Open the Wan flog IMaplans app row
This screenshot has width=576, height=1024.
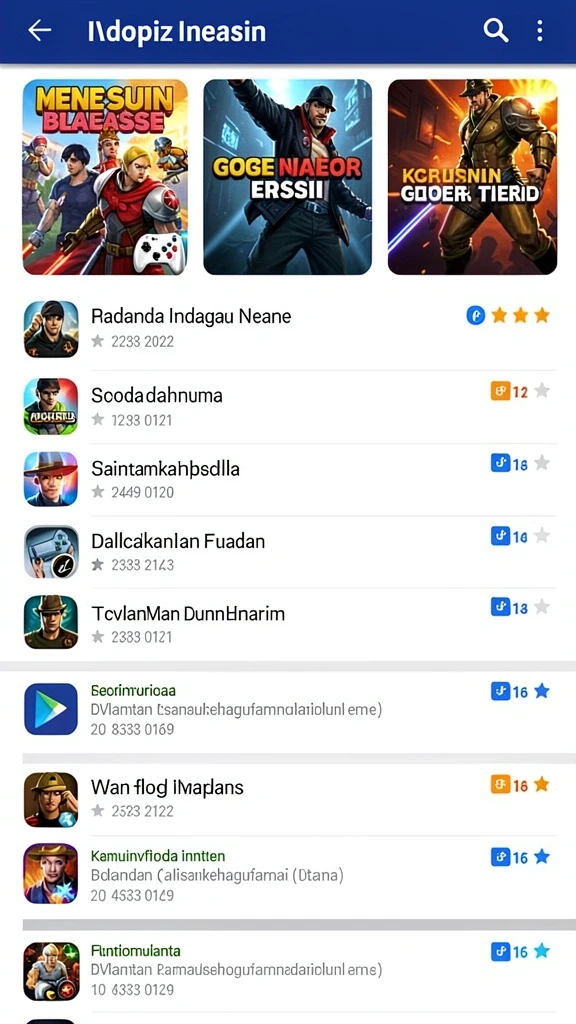click(x=288, y=799)
